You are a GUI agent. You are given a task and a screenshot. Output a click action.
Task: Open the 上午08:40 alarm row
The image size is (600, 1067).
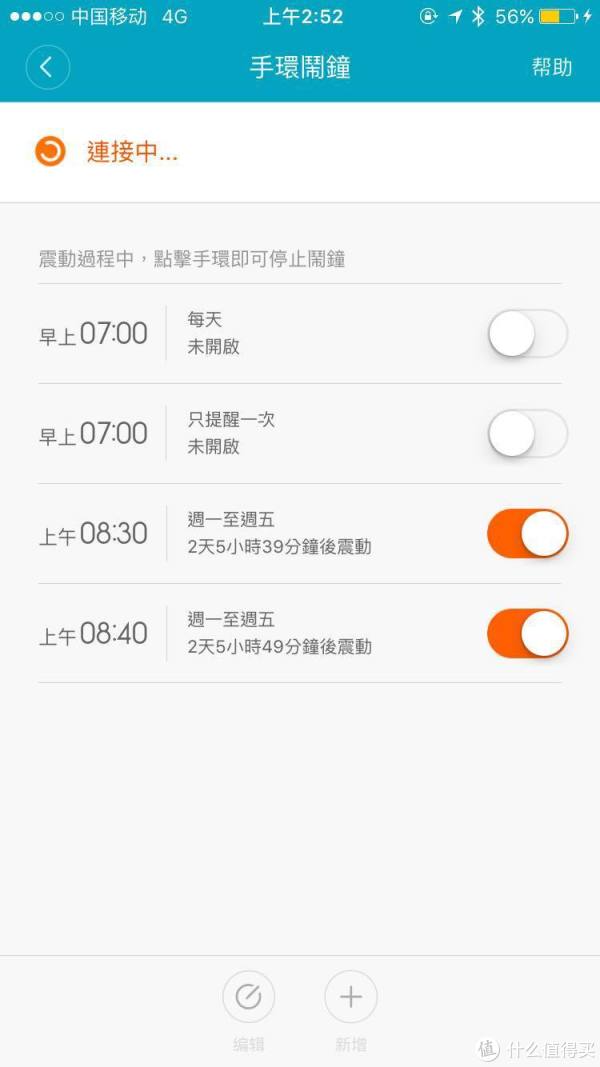pyautogui.click(x=300, y=633)
